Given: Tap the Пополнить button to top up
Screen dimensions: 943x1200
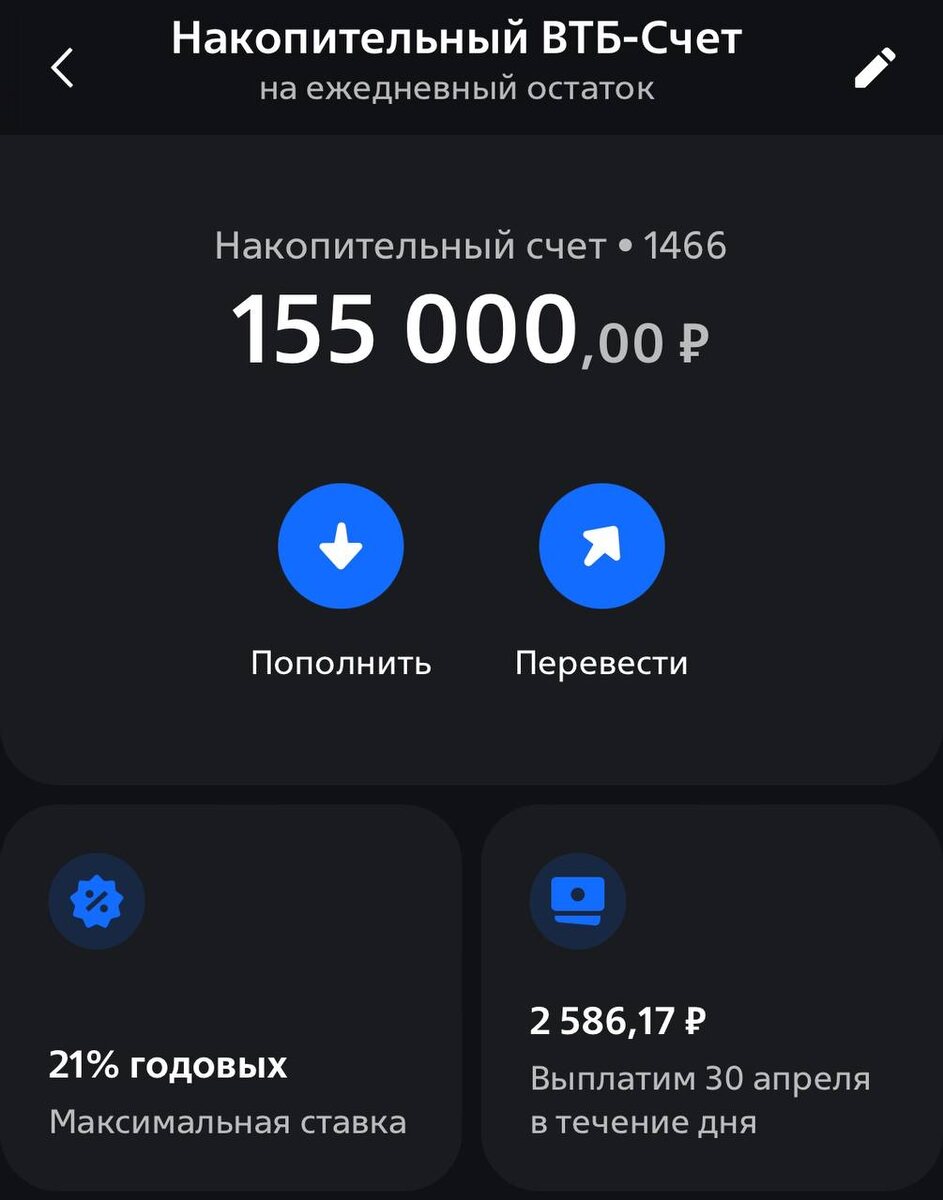Looking at the screenshot, I should click(341, 546).
